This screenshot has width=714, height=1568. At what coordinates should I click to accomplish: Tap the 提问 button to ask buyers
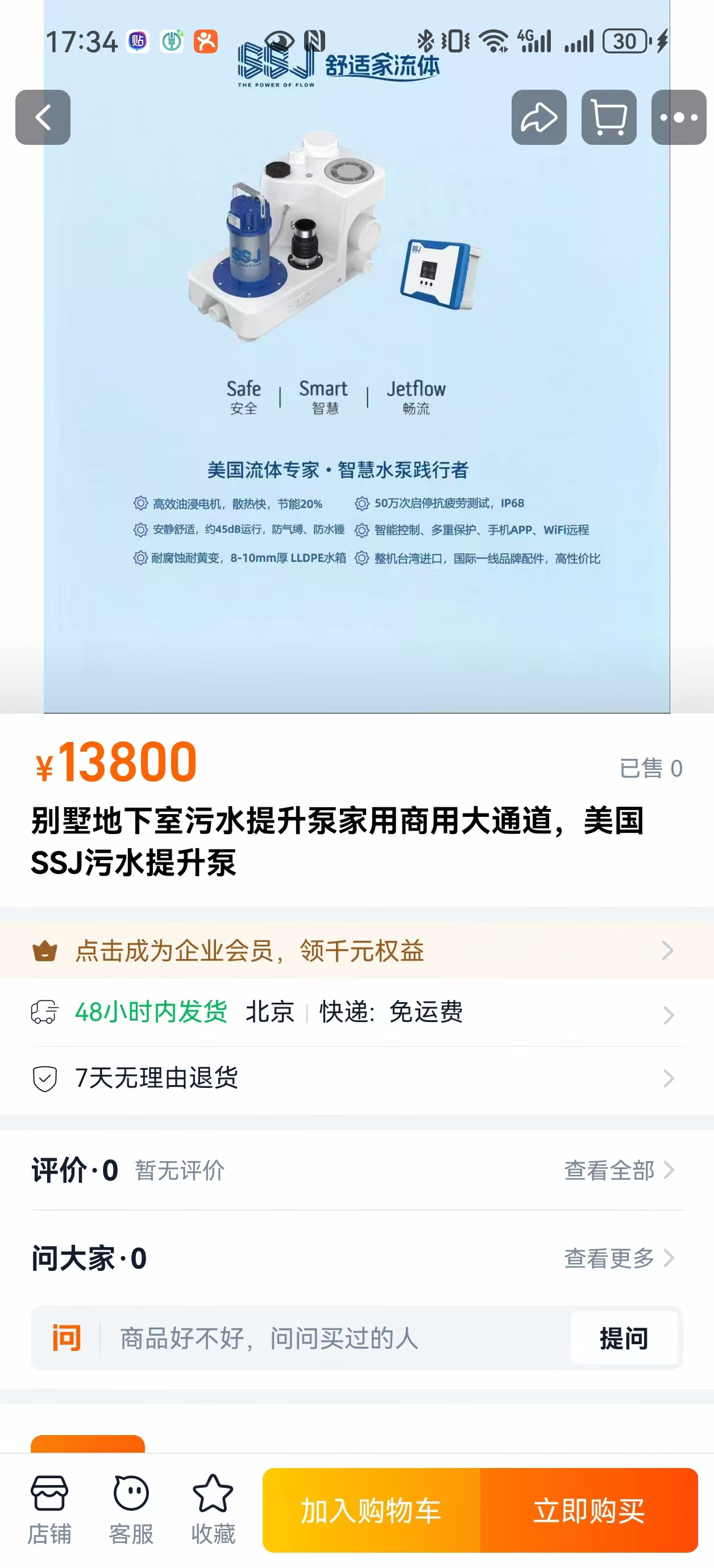(x=623, y=1338)
